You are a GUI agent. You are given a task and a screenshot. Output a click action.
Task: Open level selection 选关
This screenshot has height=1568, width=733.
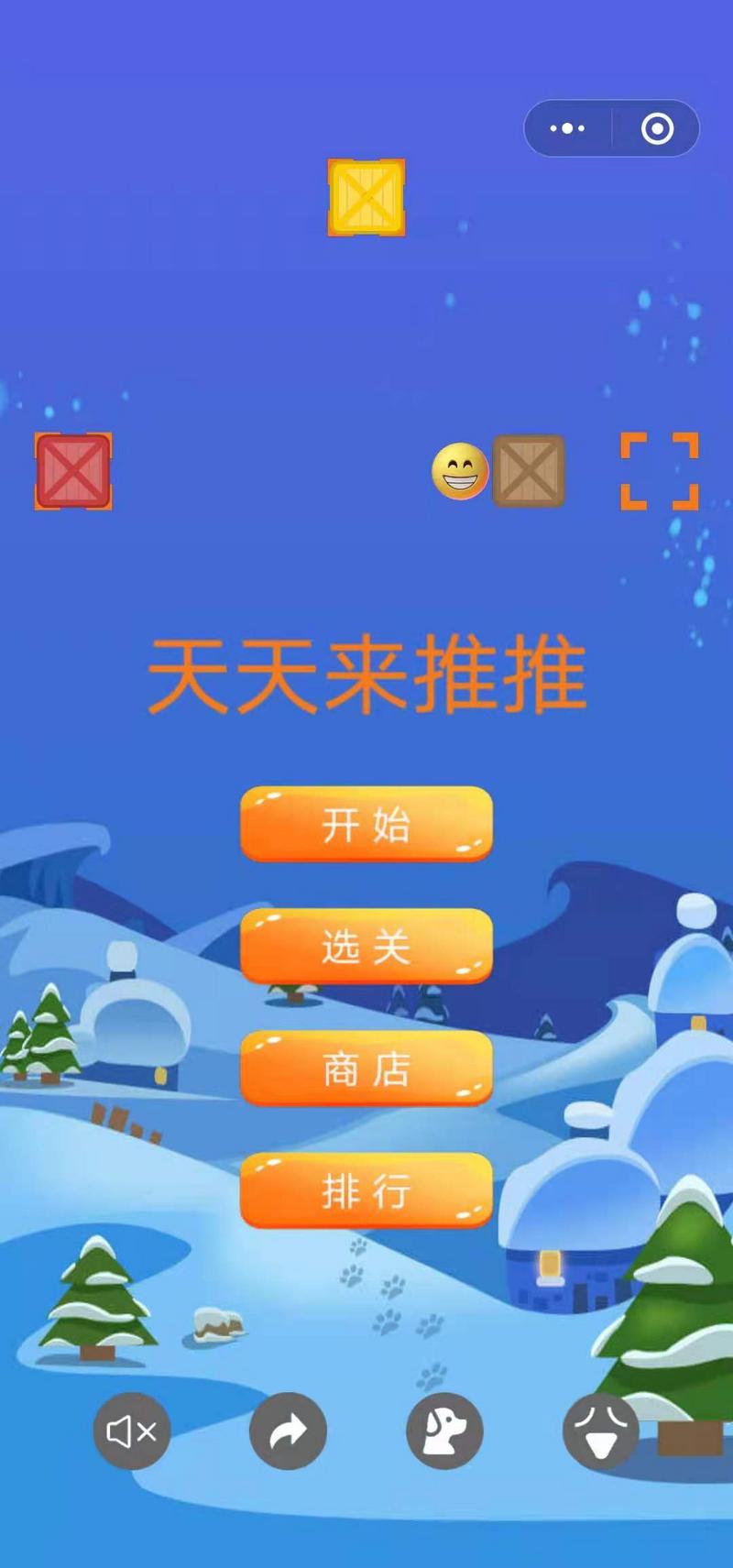click(366, 946)
